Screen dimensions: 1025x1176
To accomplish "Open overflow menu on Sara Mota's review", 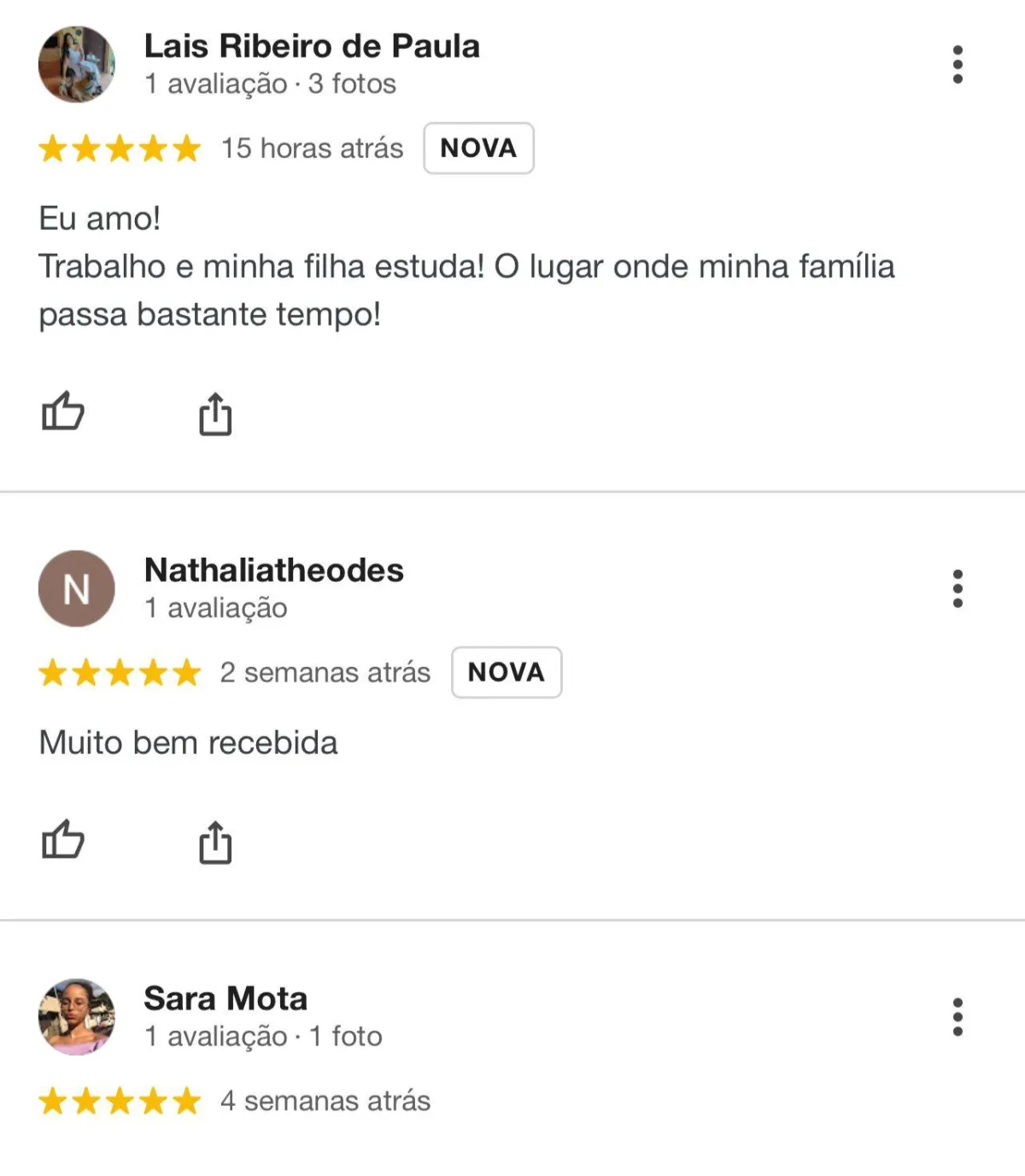I will 958,1017.
